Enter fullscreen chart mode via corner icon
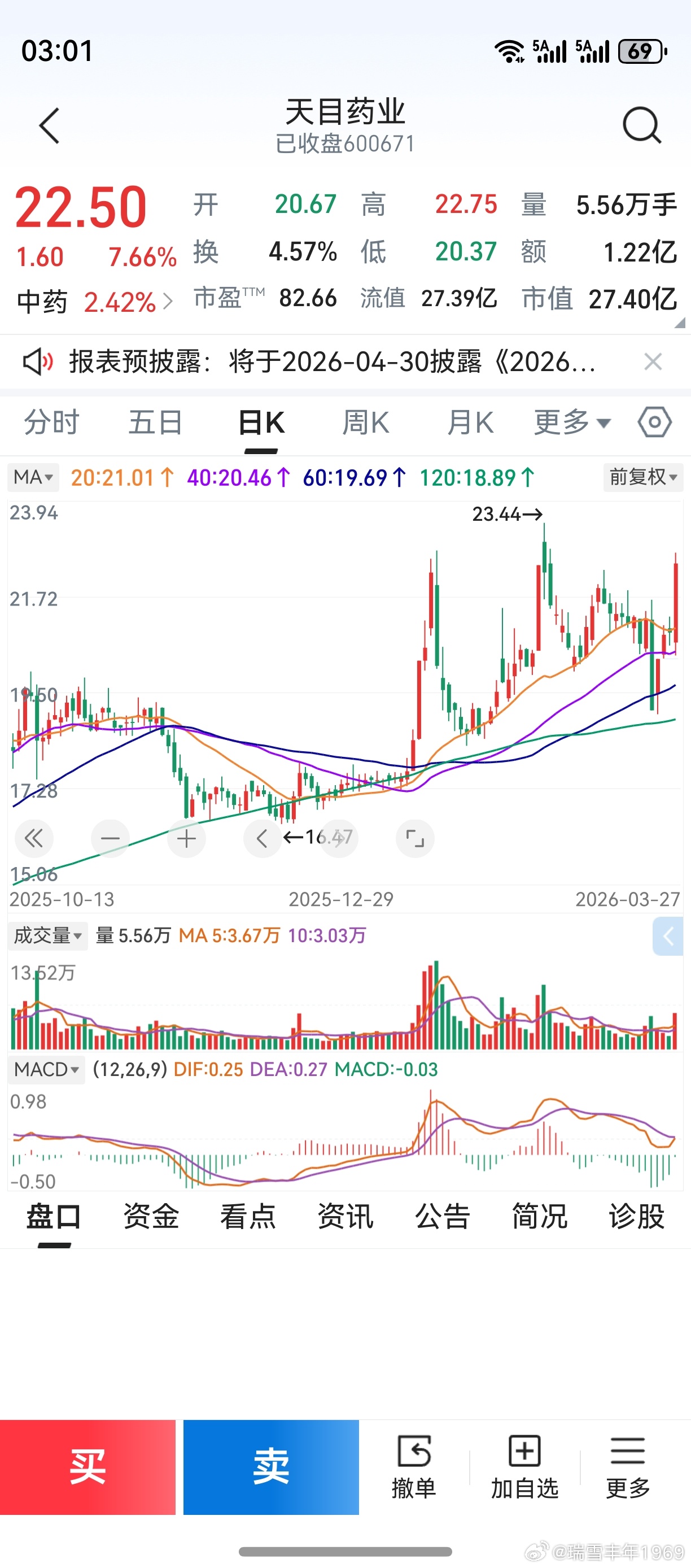691x1568 pixels. [415, 837]
